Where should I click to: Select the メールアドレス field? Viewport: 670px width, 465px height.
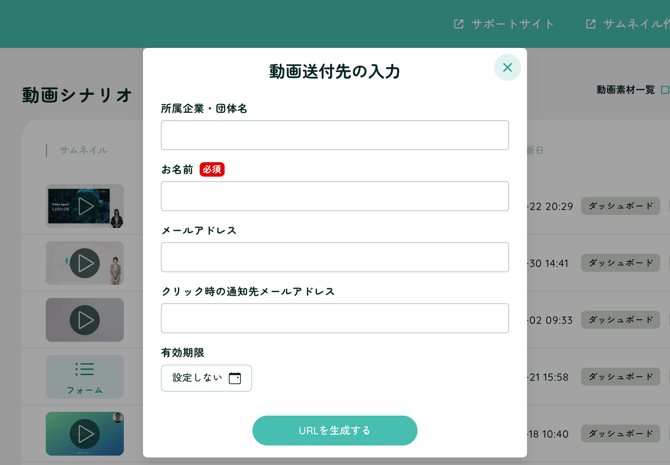coord(334,257)
